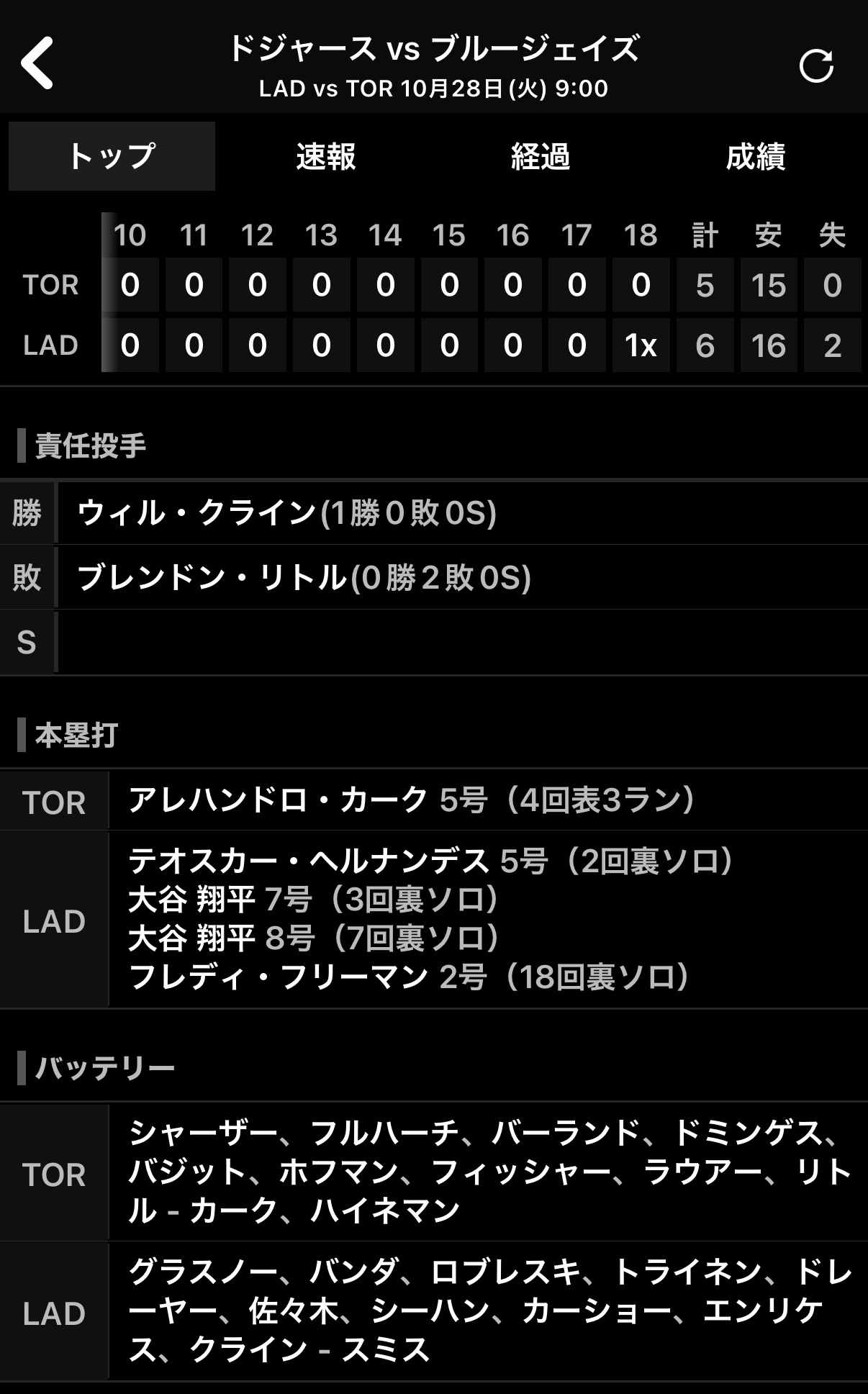The width and height of the screenshot is (868, 1394).
Task: Switch to the 速報 tab
Action: (x=326, y=156)
